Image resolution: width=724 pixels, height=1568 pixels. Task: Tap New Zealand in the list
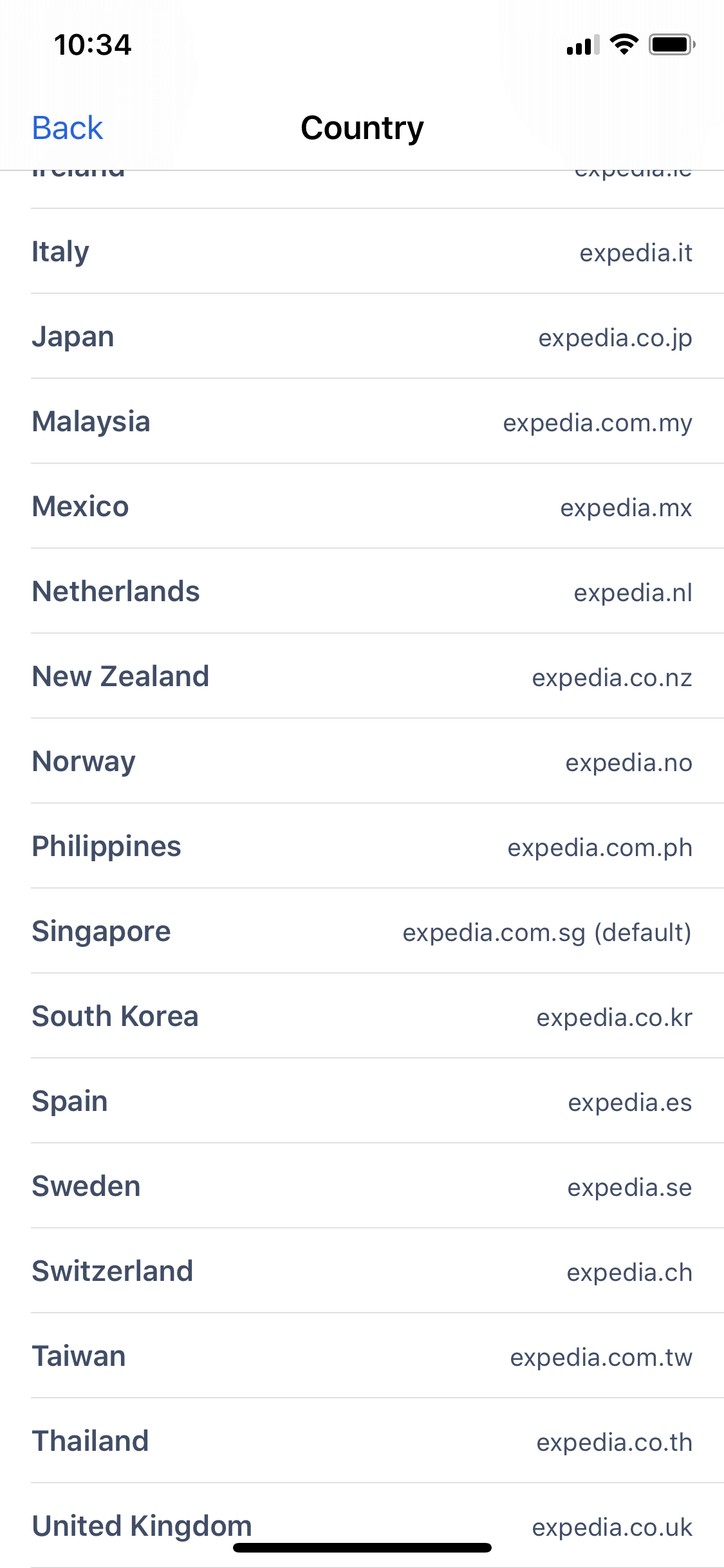(x=362, y=676)
